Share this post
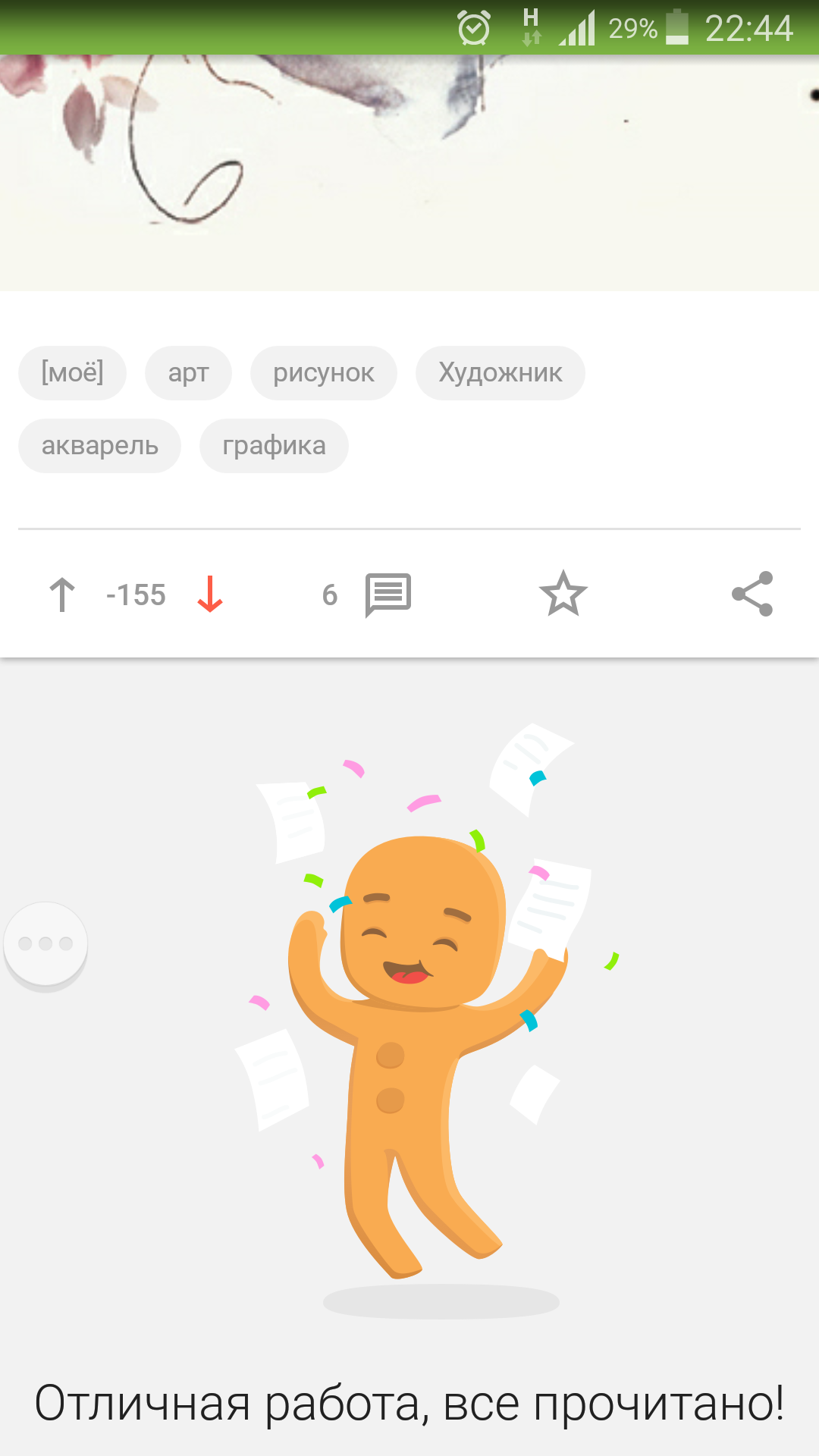The image size is (819, 1456). 752,594
